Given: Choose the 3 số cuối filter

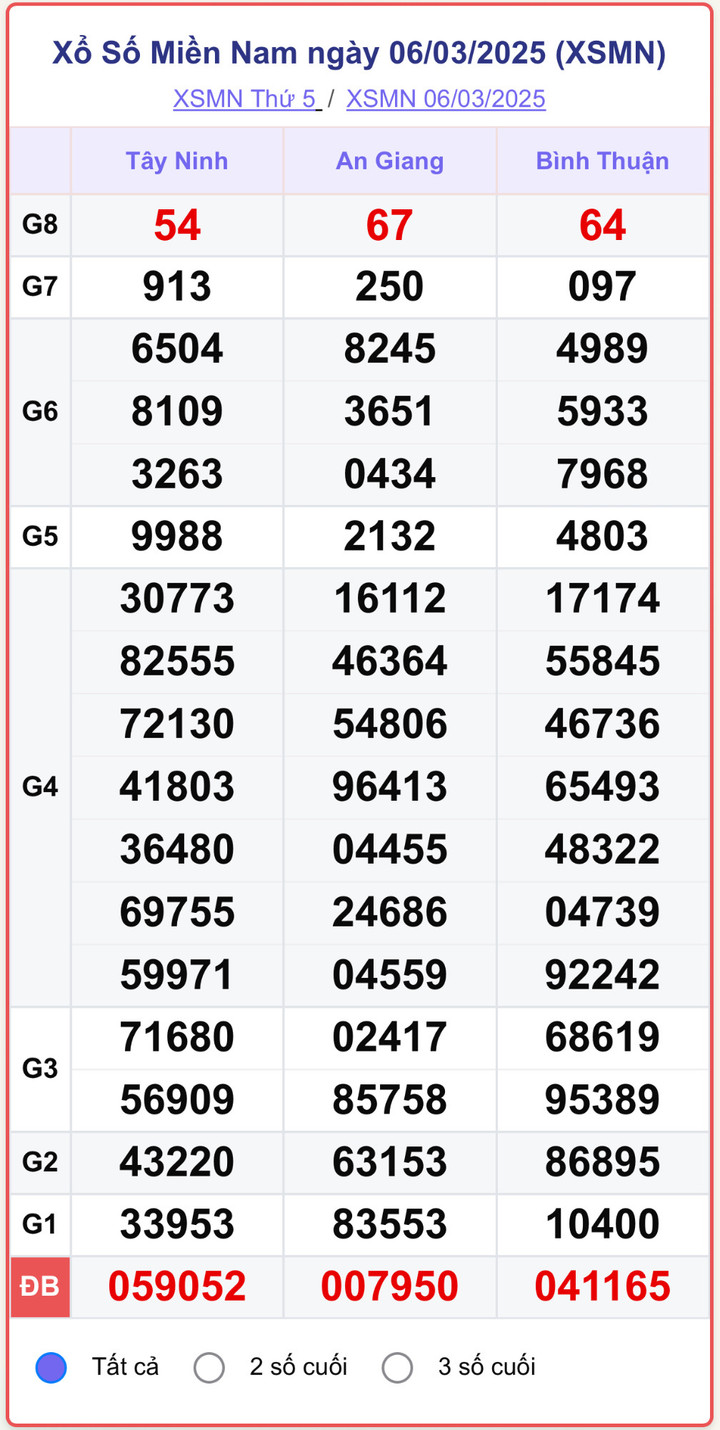Looking at the screenshot, I should [x=398, y=1367].
